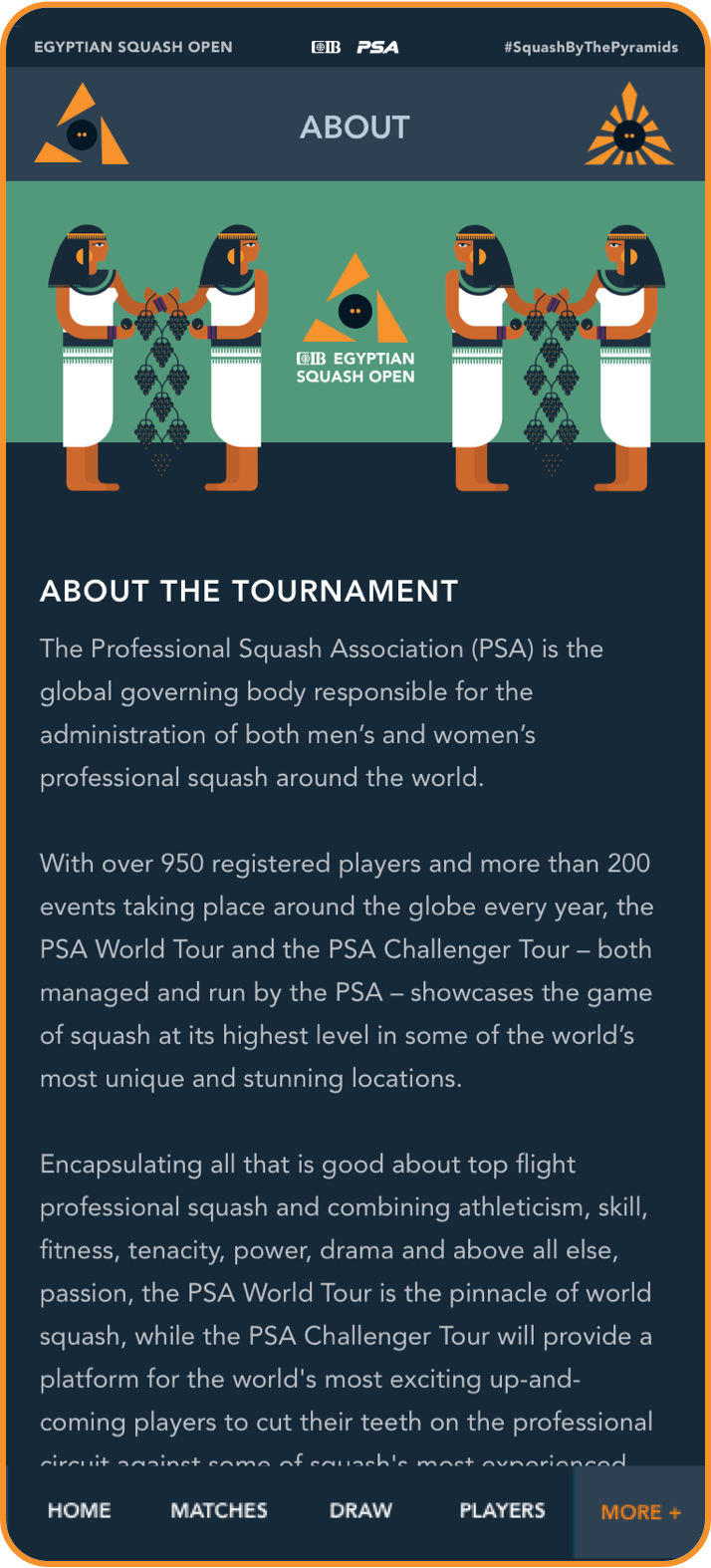Image resolution: width=711 pixels, height=1568 pixels.
Task: View the Players tab
Action: 502,1510
